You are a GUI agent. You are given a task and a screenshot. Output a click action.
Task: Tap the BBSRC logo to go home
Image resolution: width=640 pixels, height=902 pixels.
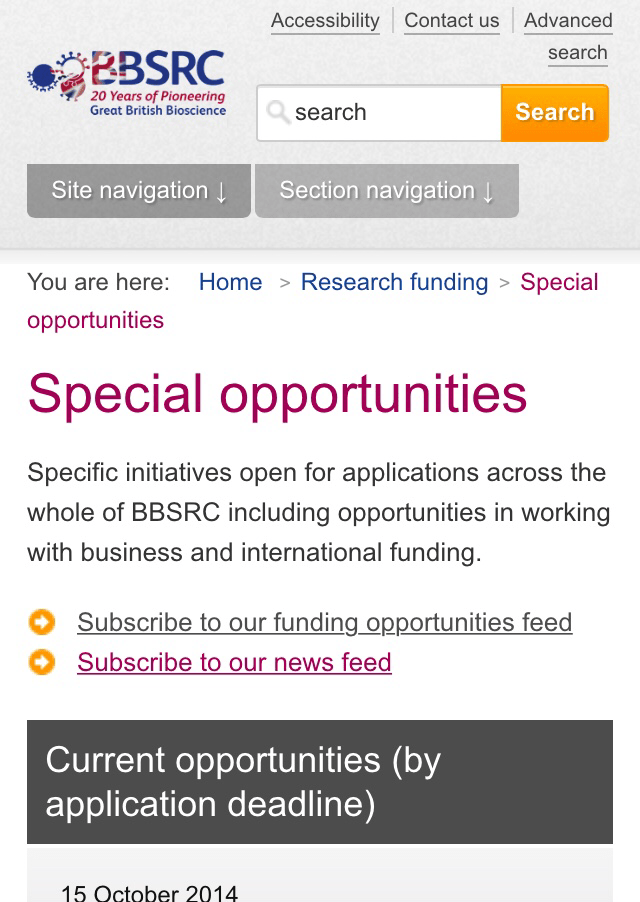tap(128, 84)
